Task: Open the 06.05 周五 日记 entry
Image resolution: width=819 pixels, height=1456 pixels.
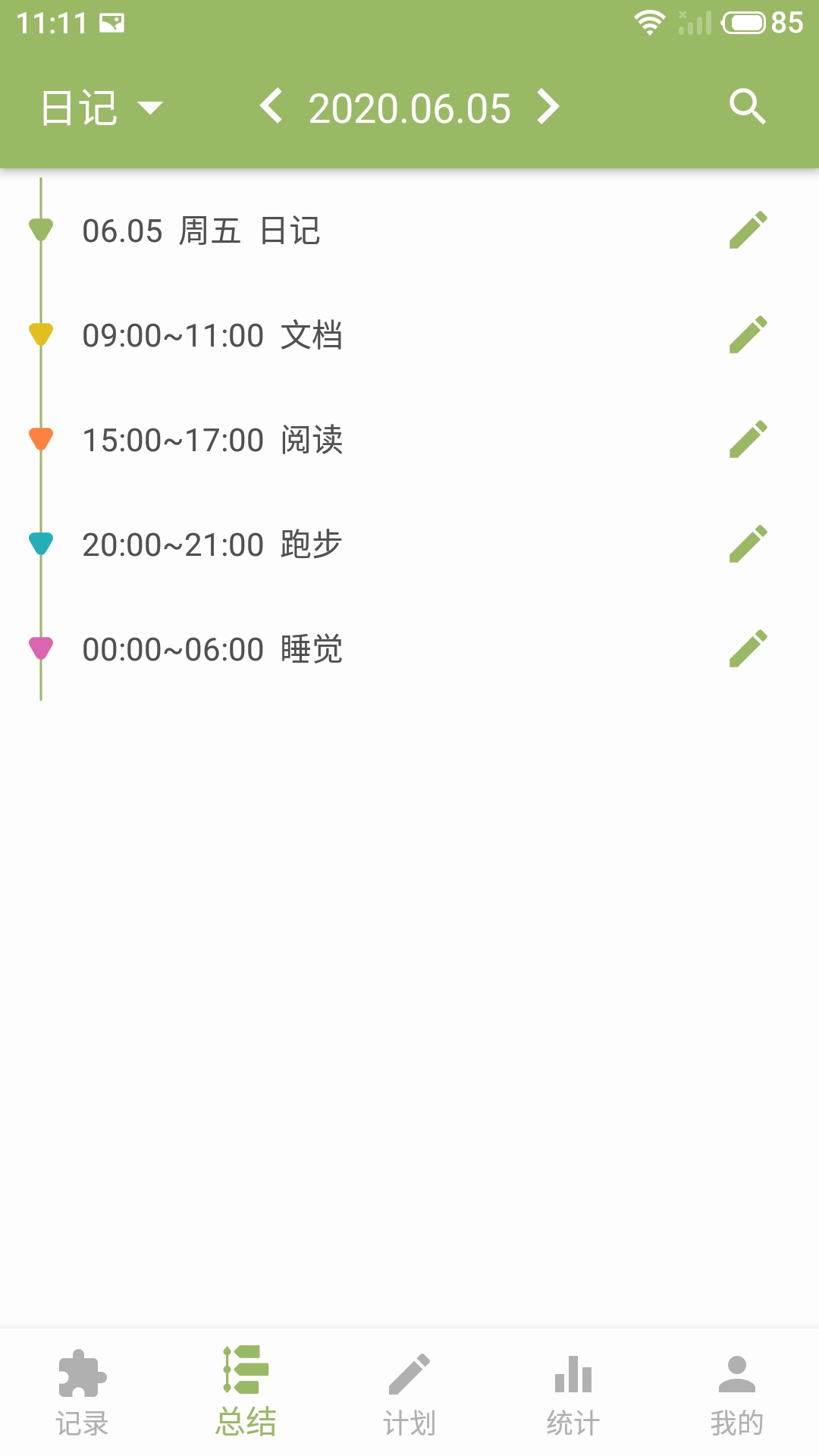Action: pyautogui.click(x=201, y=231)
